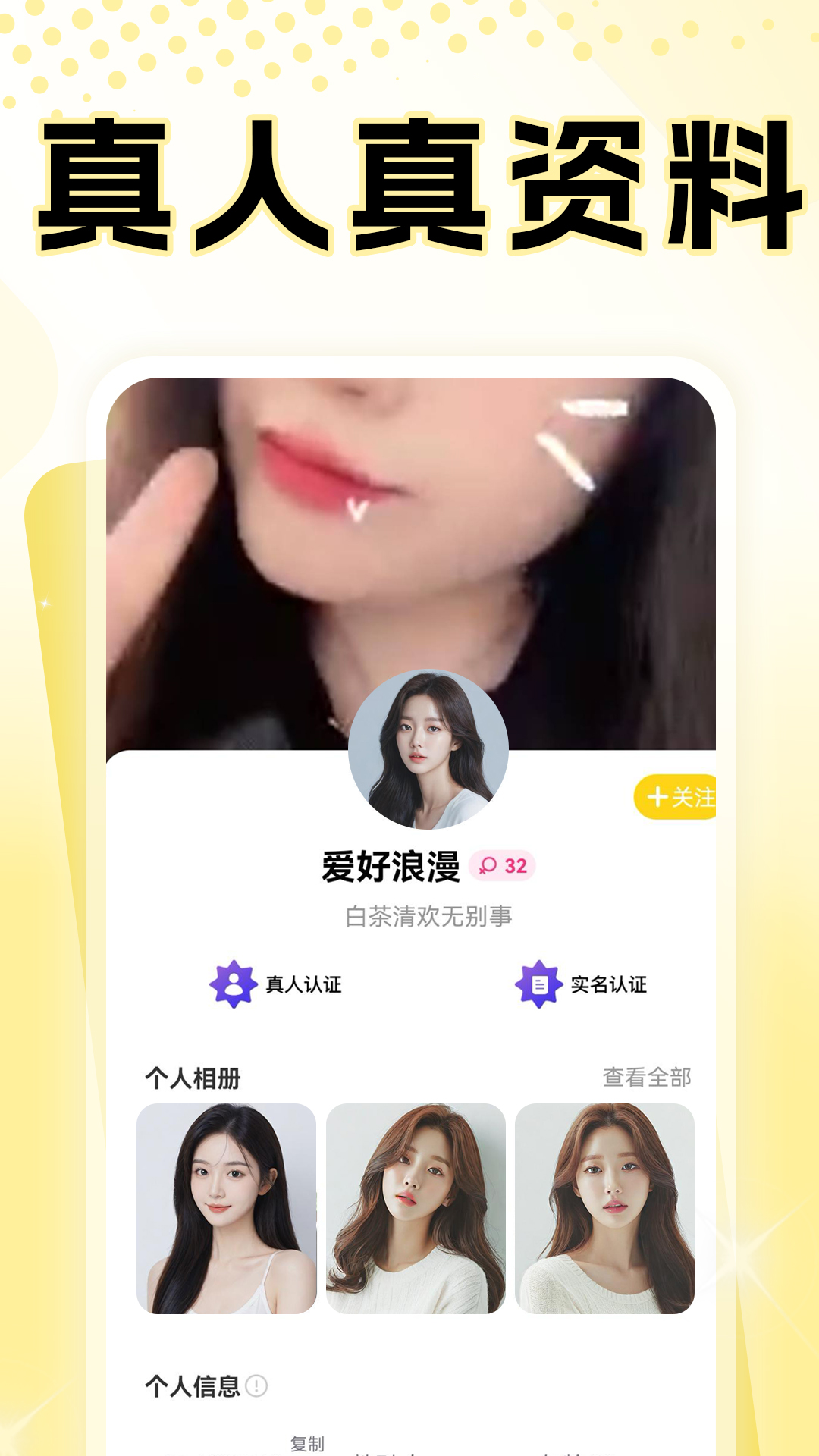This screenshot has height=1456, width=819.
Task: Open the middle album photo thumbnail
Action: coord(413,1206)
